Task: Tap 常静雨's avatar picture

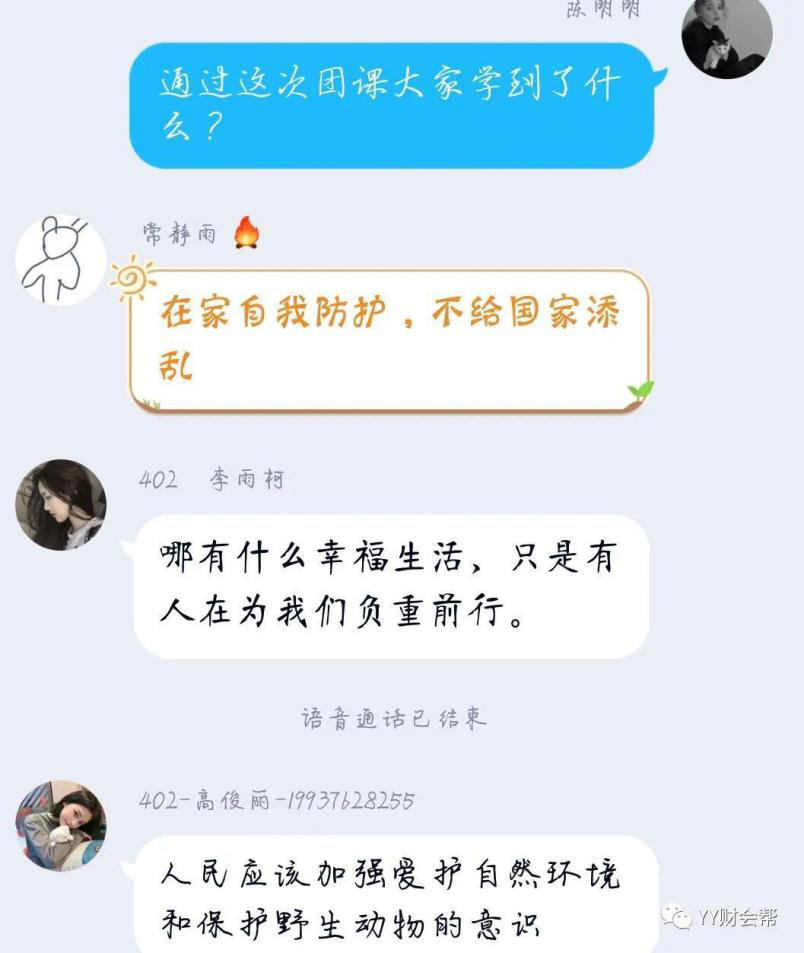Action: pyautogui.click(x=60, y=260)
